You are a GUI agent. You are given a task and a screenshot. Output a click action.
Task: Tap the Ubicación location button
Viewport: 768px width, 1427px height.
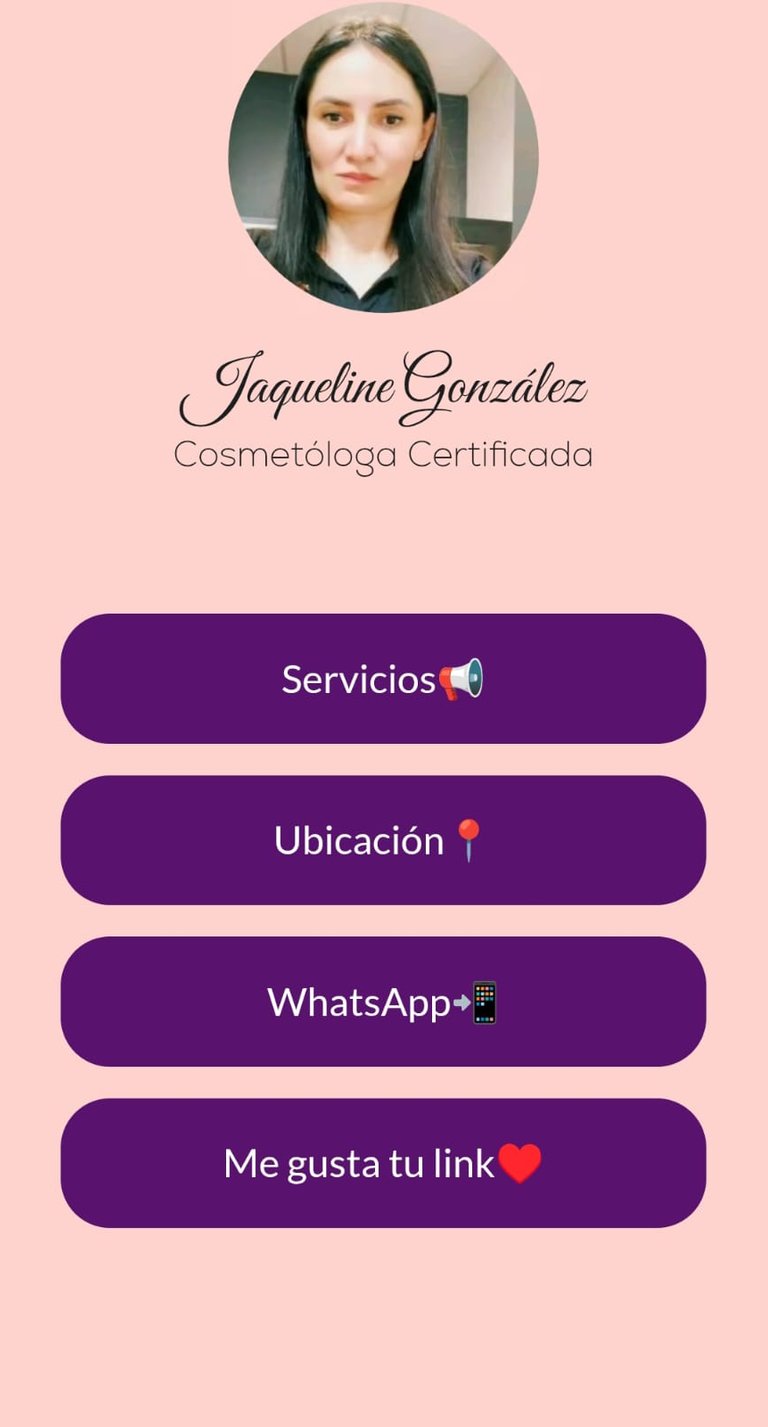pyautogui.click(x=383, y=841)
